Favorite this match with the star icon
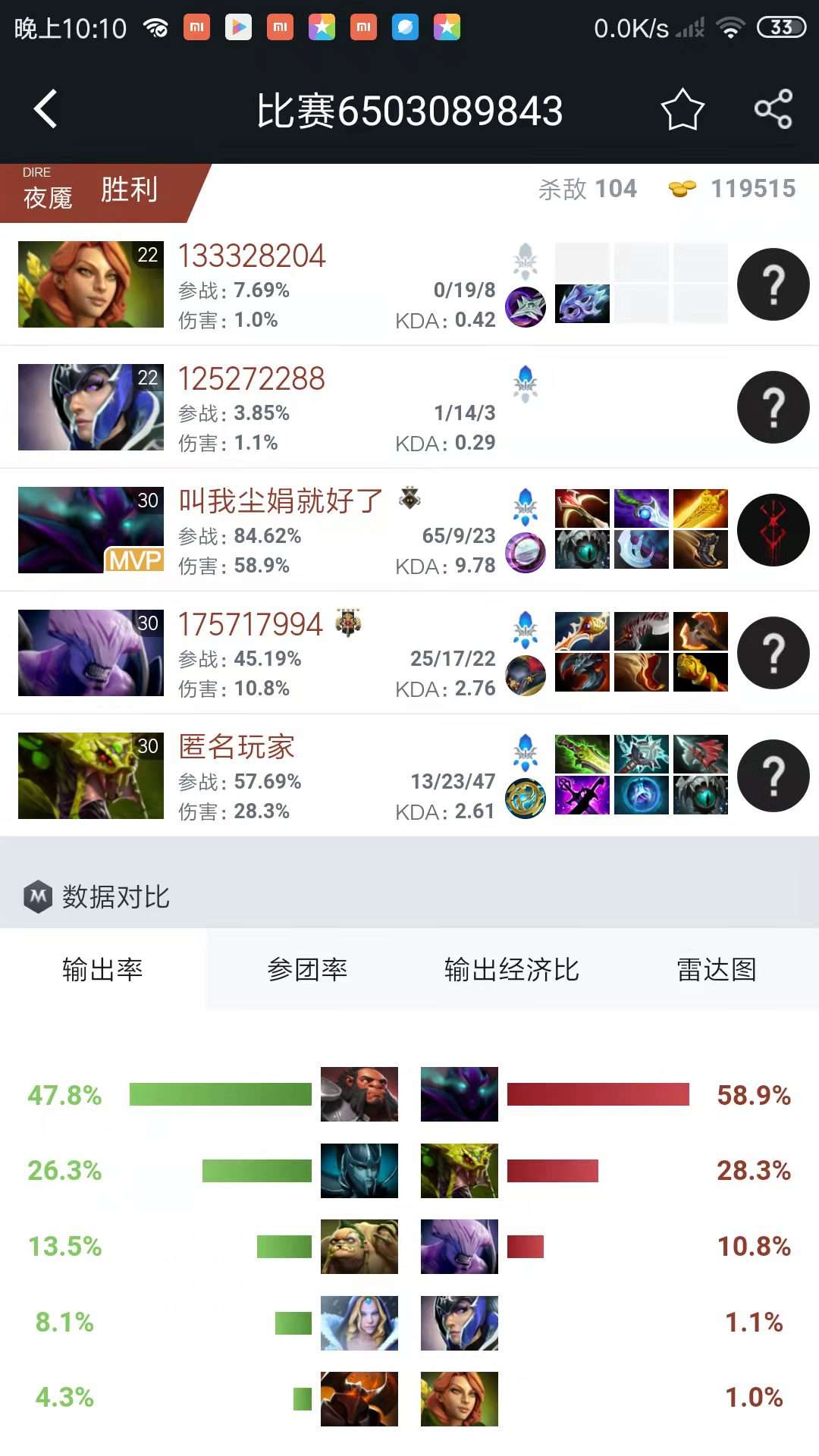 click(682, 110)
